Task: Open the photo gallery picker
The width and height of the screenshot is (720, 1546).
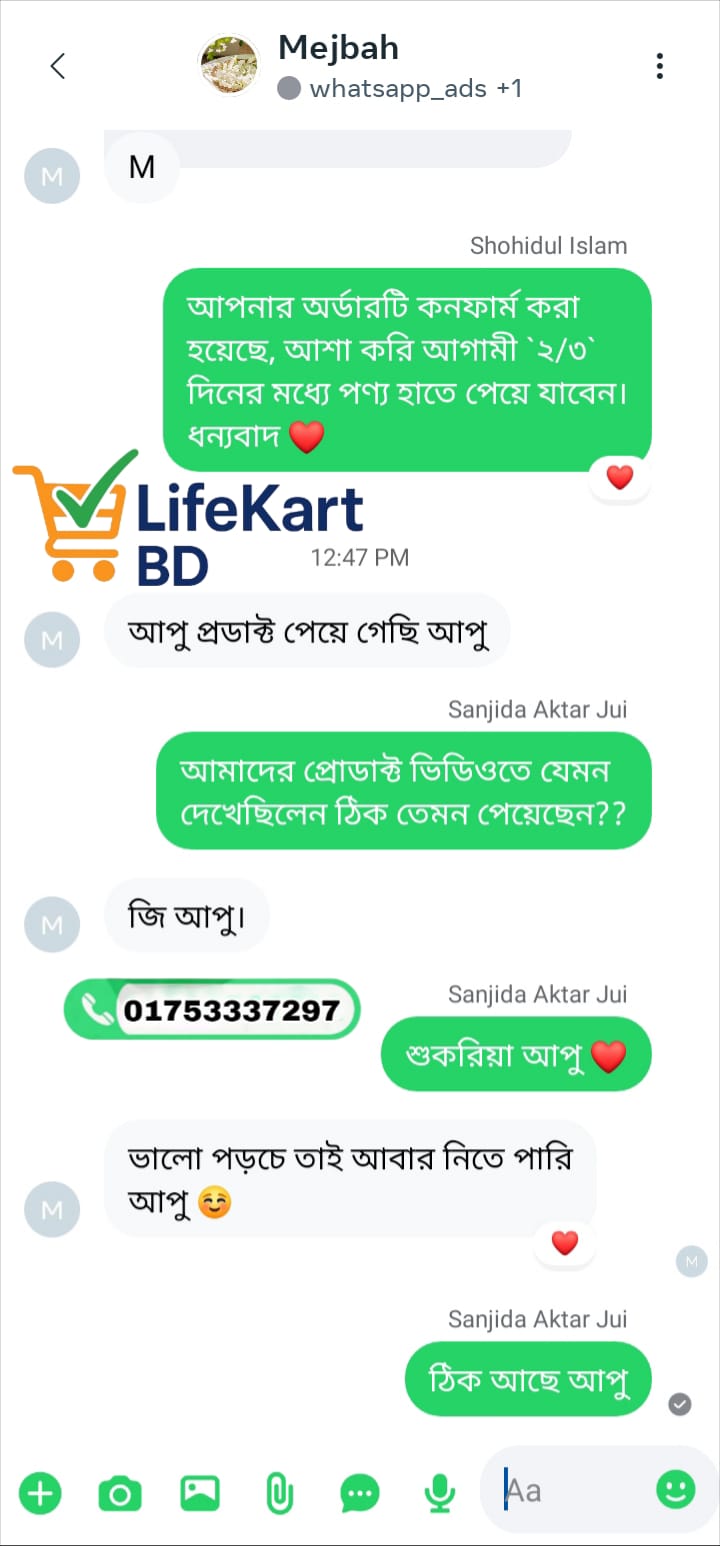Action: click(199, 1493)
